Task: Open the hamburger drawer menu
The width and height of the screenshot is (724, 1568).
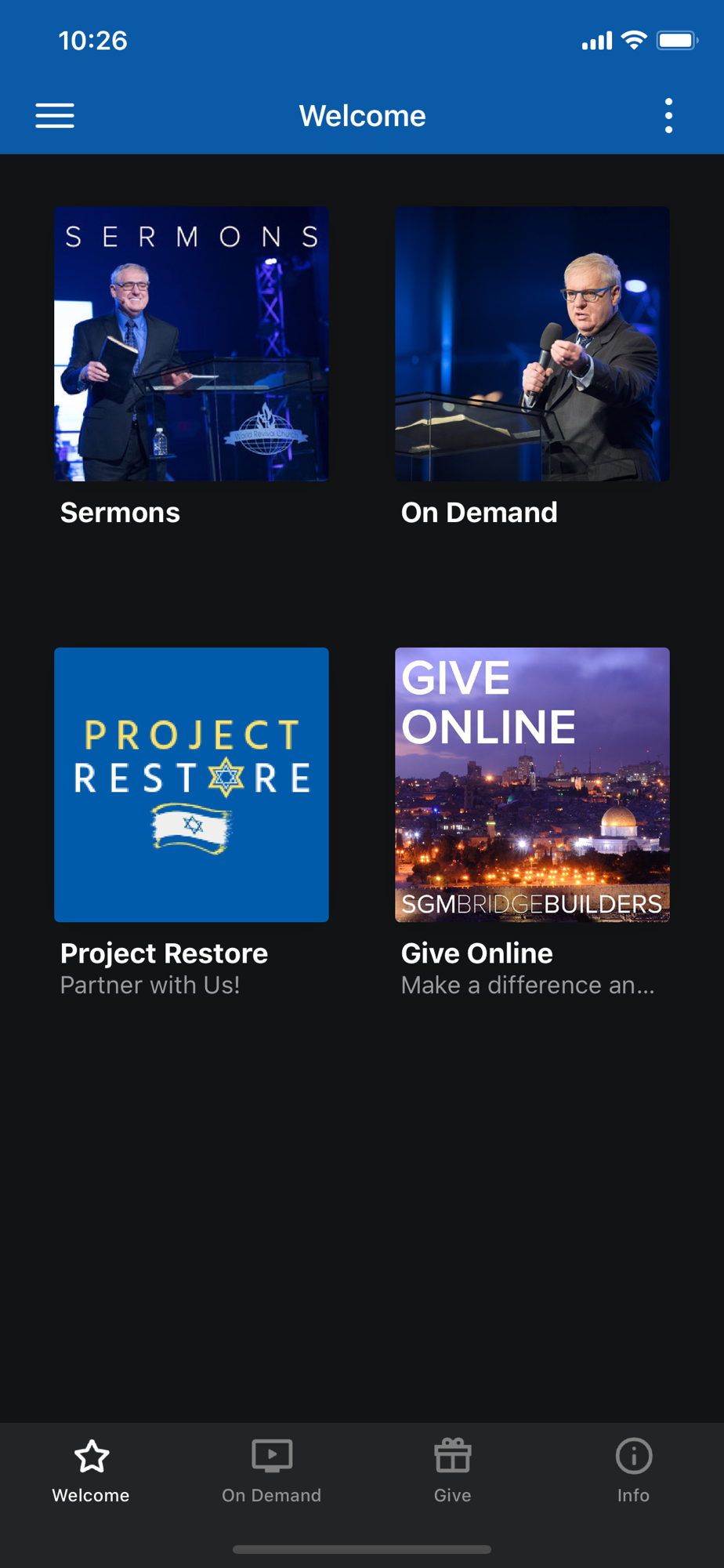Action: point(55,116)
